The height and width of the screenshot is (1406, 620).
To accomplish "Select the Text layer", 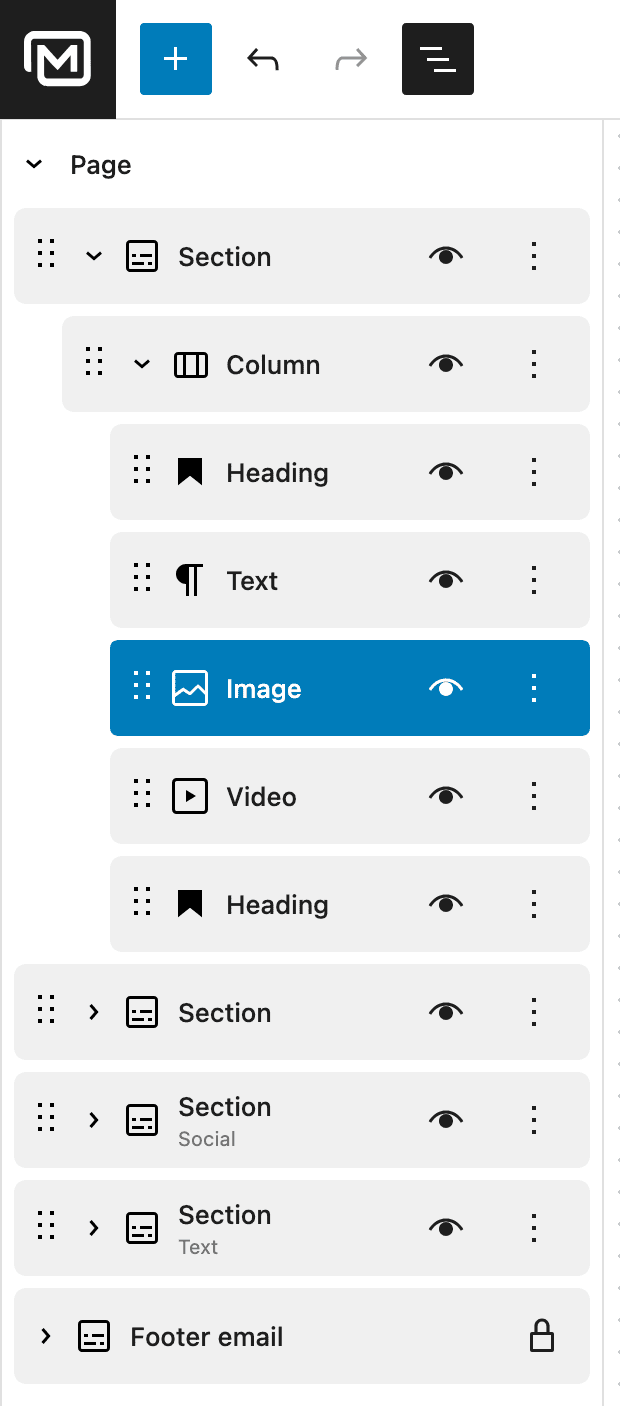I will [x=252, y=581].
